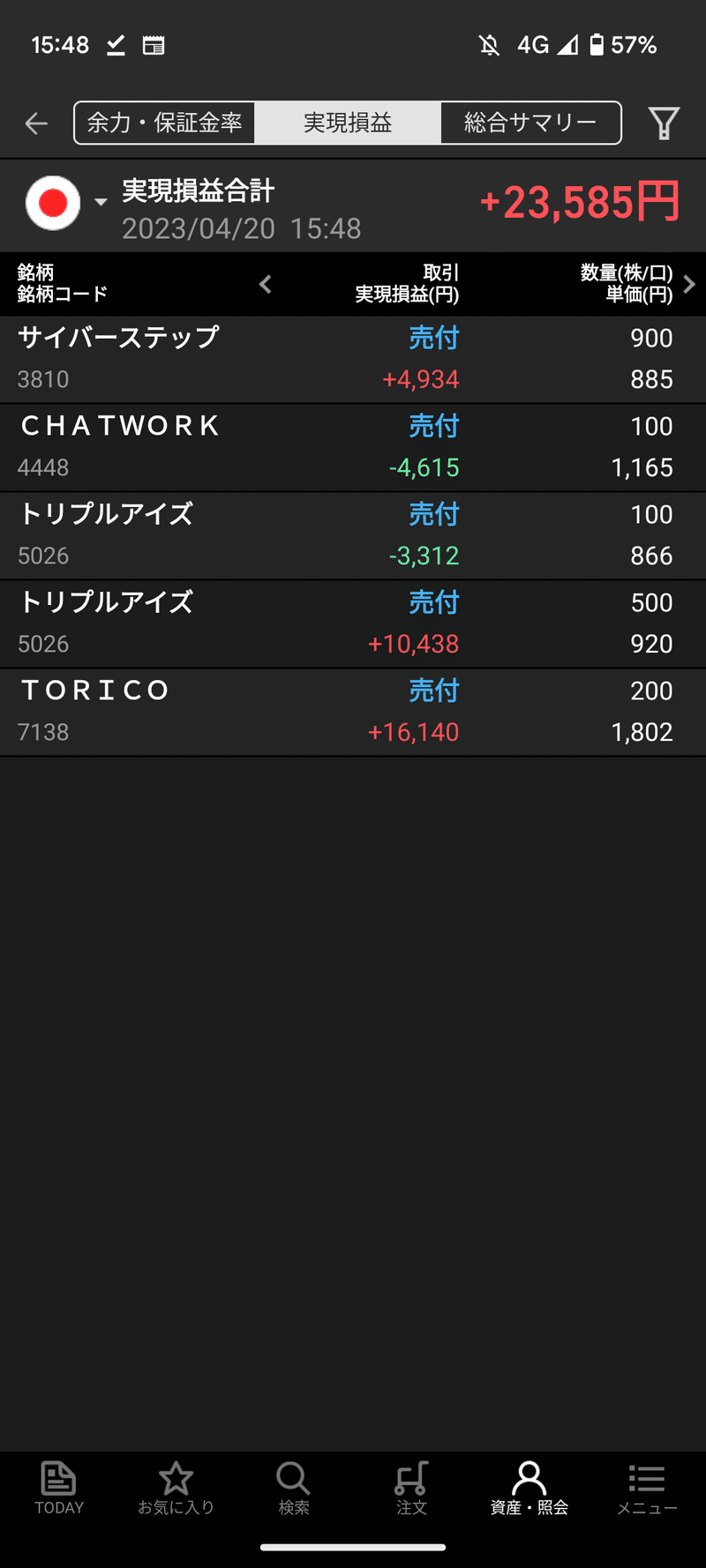The height and width of the screenshot is (1568, 706).
Task: Tap 売付 on the CHATWORK row
Action: coord(433,426)
